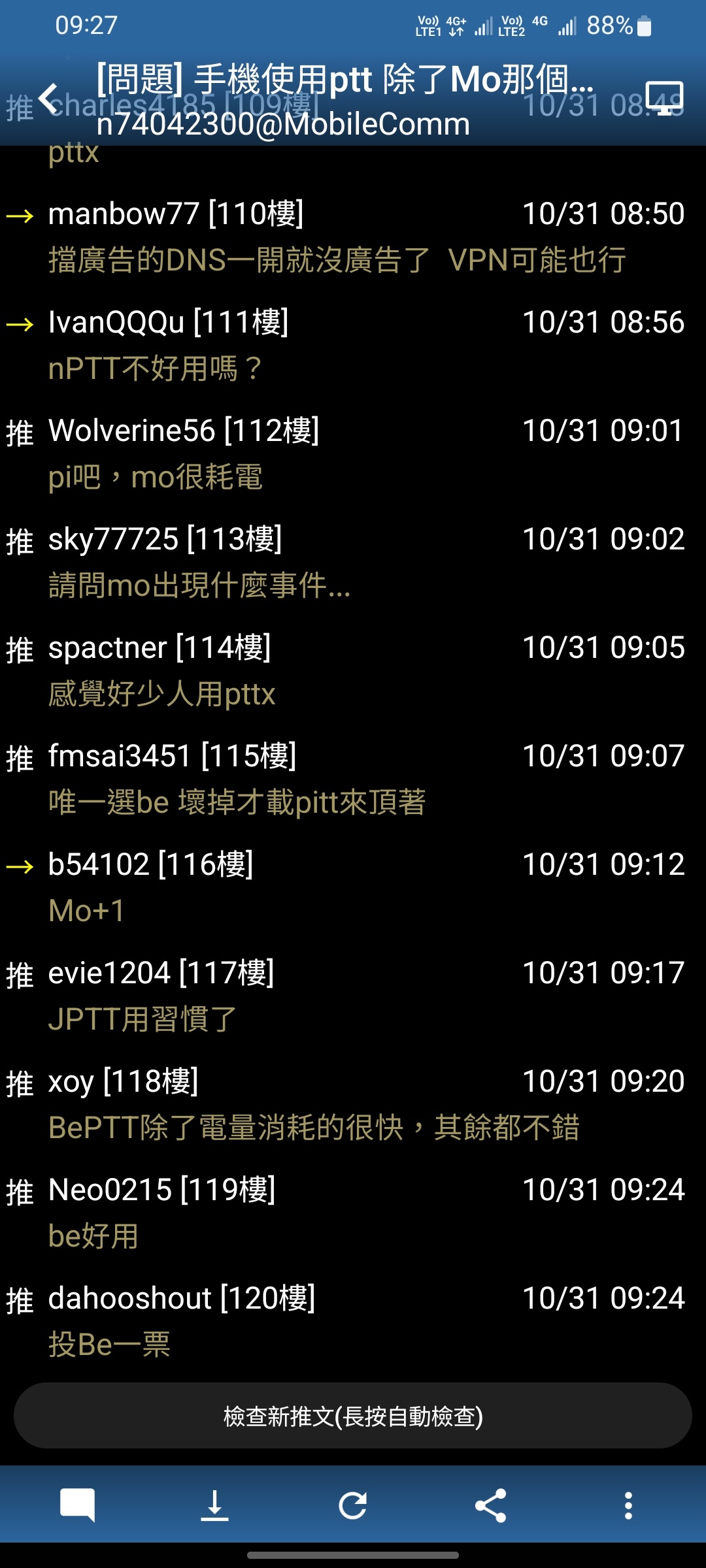Go back from this PTT post
Viewport: 706px width, 1568px height.
click(x=48, y=99)
